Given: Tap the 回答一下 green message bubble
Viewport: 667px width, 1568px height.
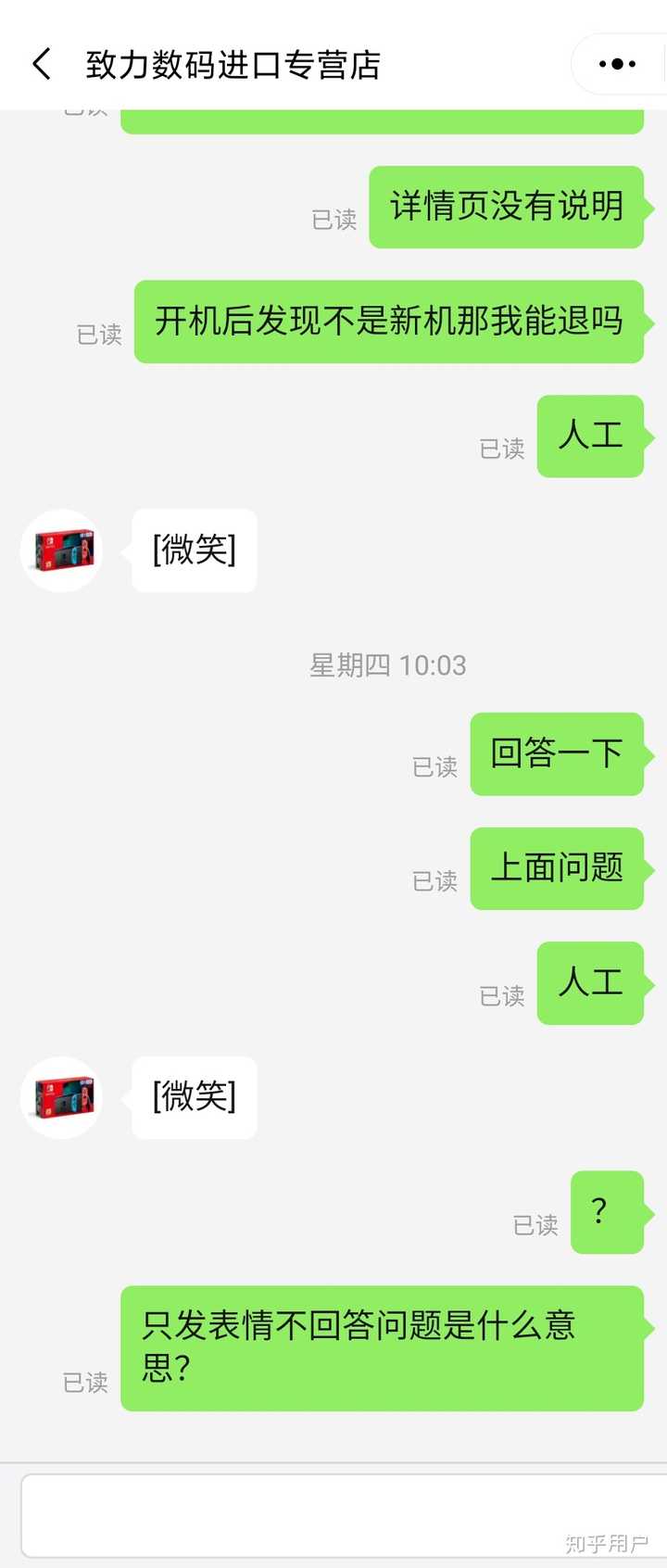Looking at the screenshot, I should [x=557, y=753].
